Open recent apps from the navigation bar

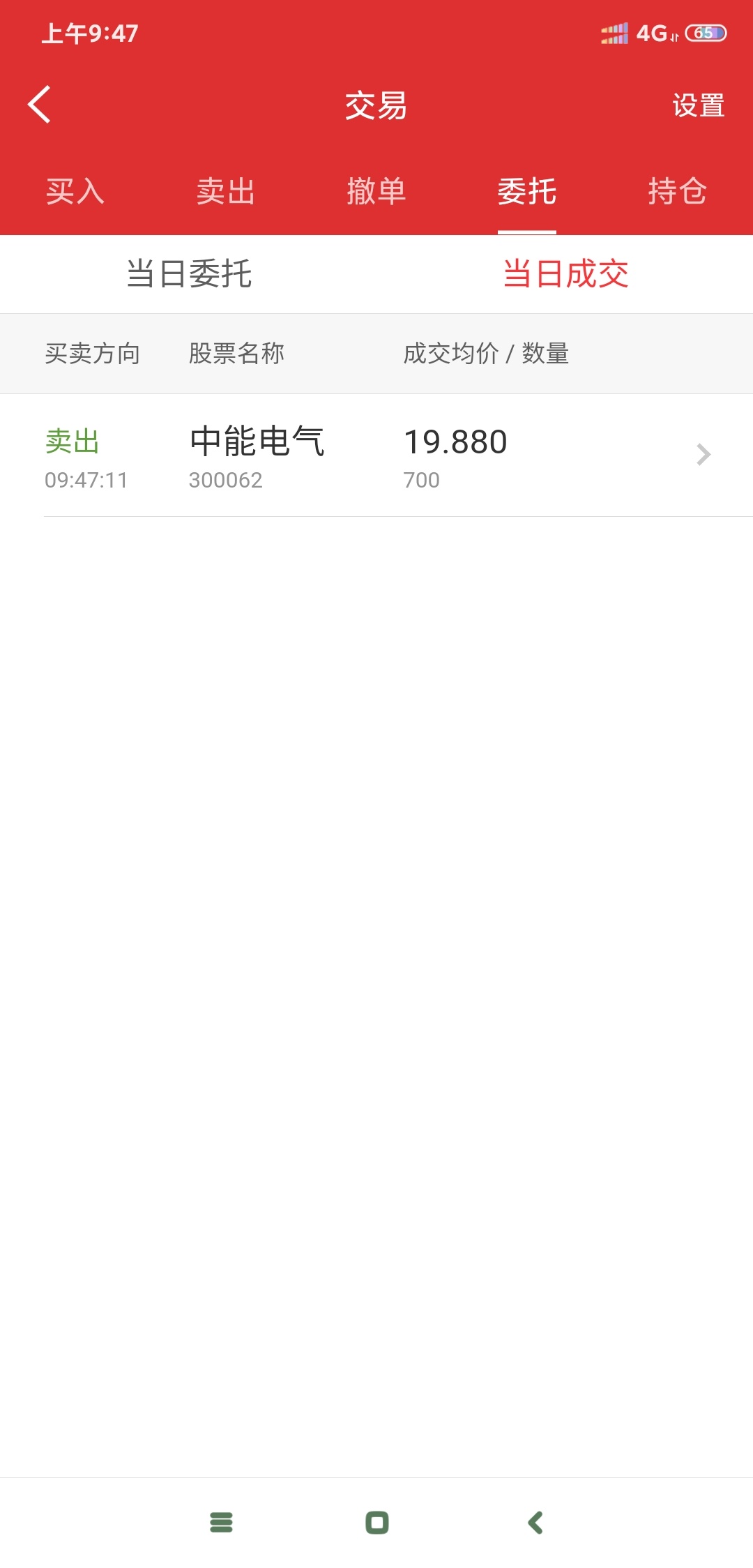[x=221, y=1522]
